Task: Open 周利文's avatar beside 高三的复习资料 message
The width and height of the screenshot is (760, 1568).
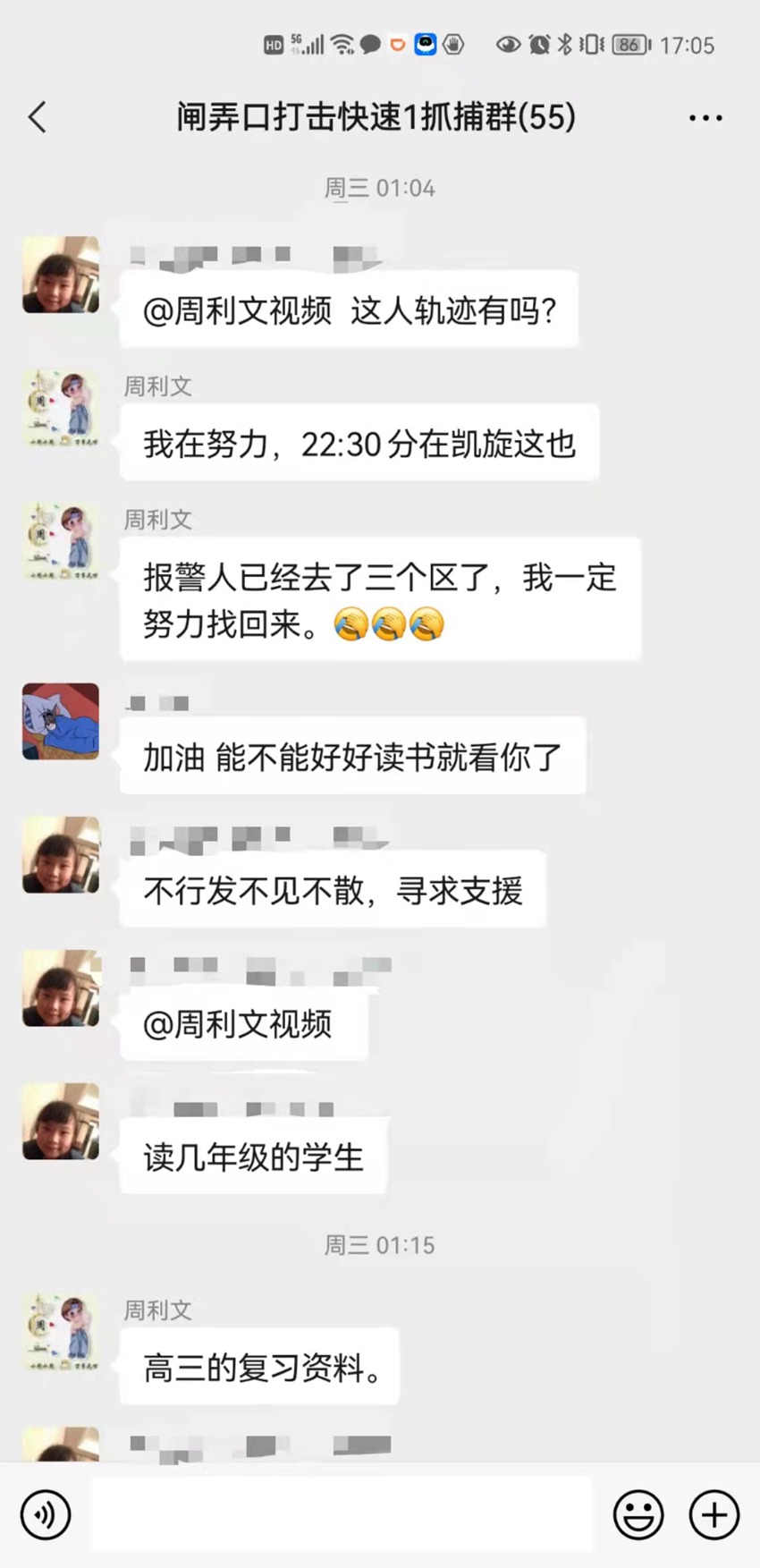Action: pyautogui.click(x=61, y=1333)
